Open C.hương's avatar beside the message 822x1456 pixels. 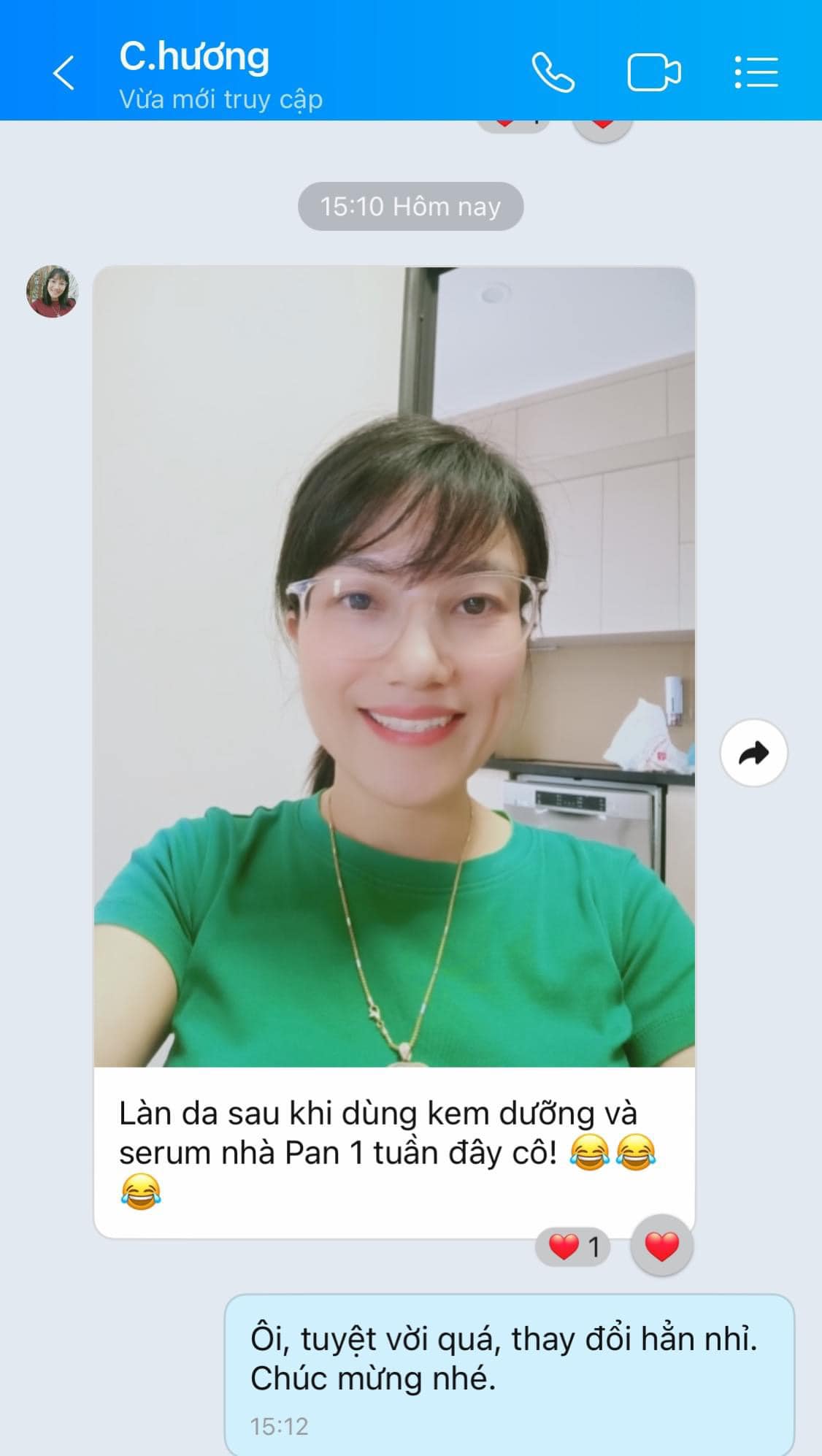(x=53, y=291)
